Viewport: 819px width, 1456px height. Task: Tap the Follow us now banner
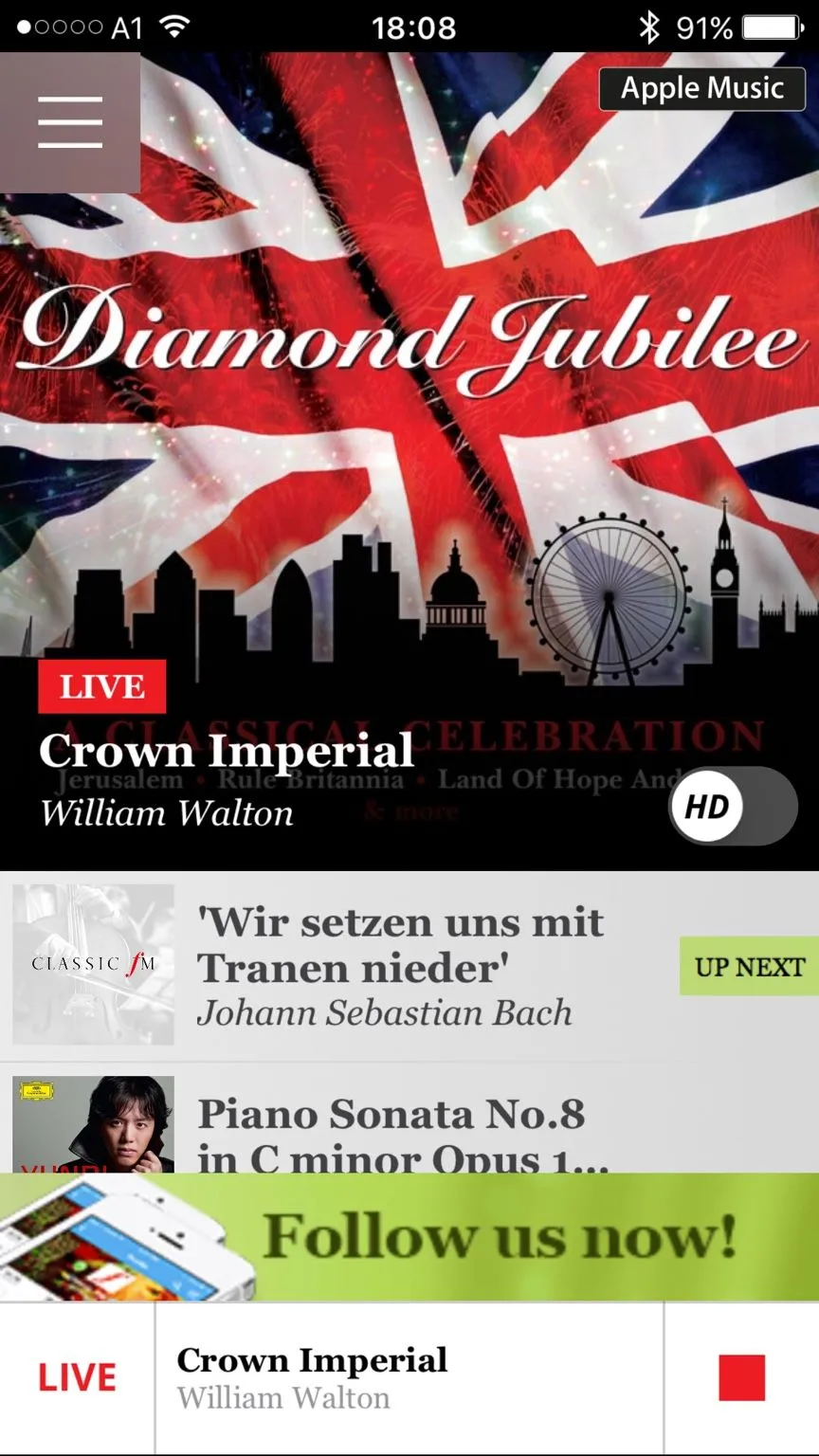click(409, 1236)
